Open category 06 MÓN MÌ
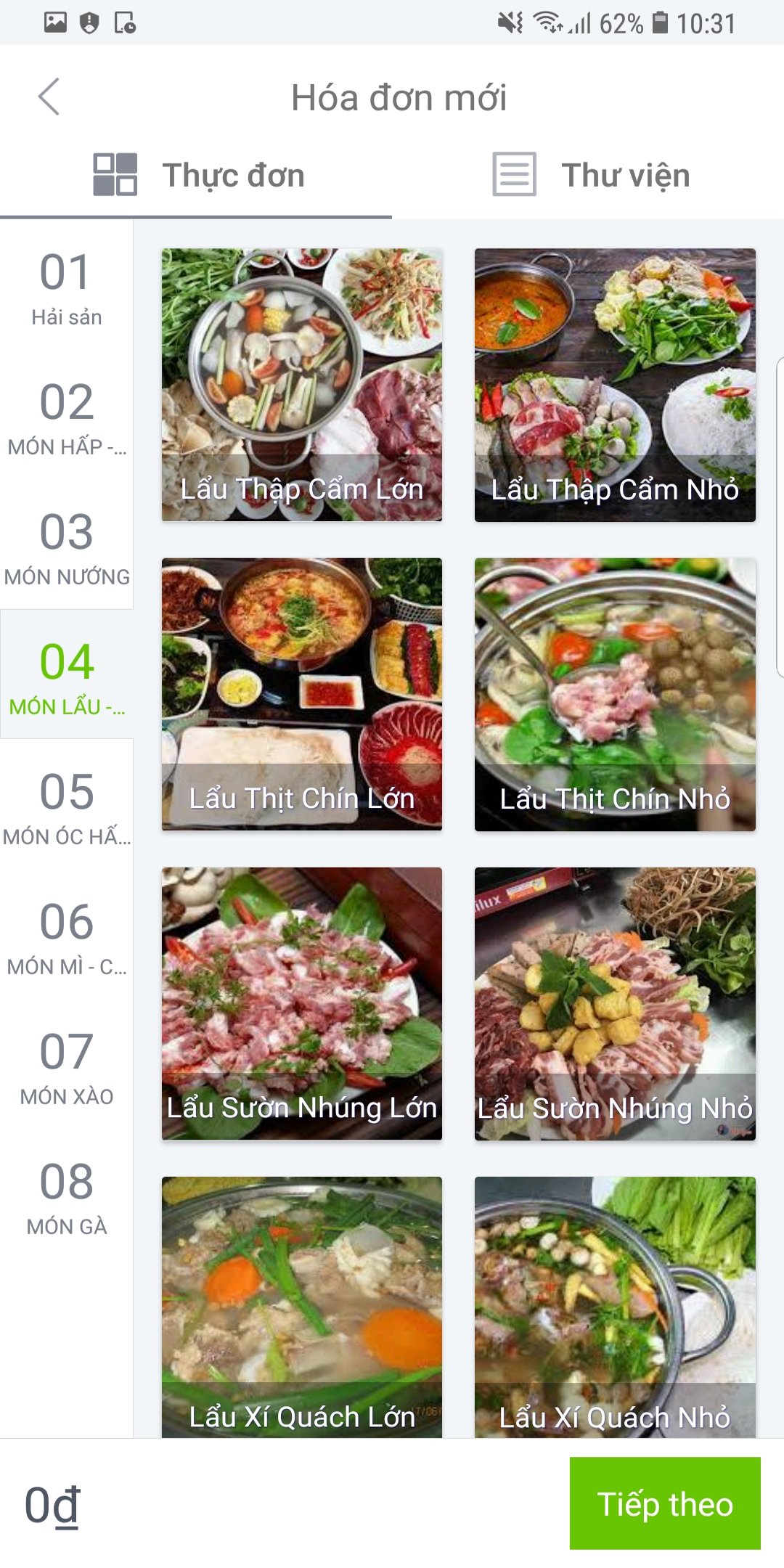Screen dimensions: 784x1568 (x=66, y=936)
